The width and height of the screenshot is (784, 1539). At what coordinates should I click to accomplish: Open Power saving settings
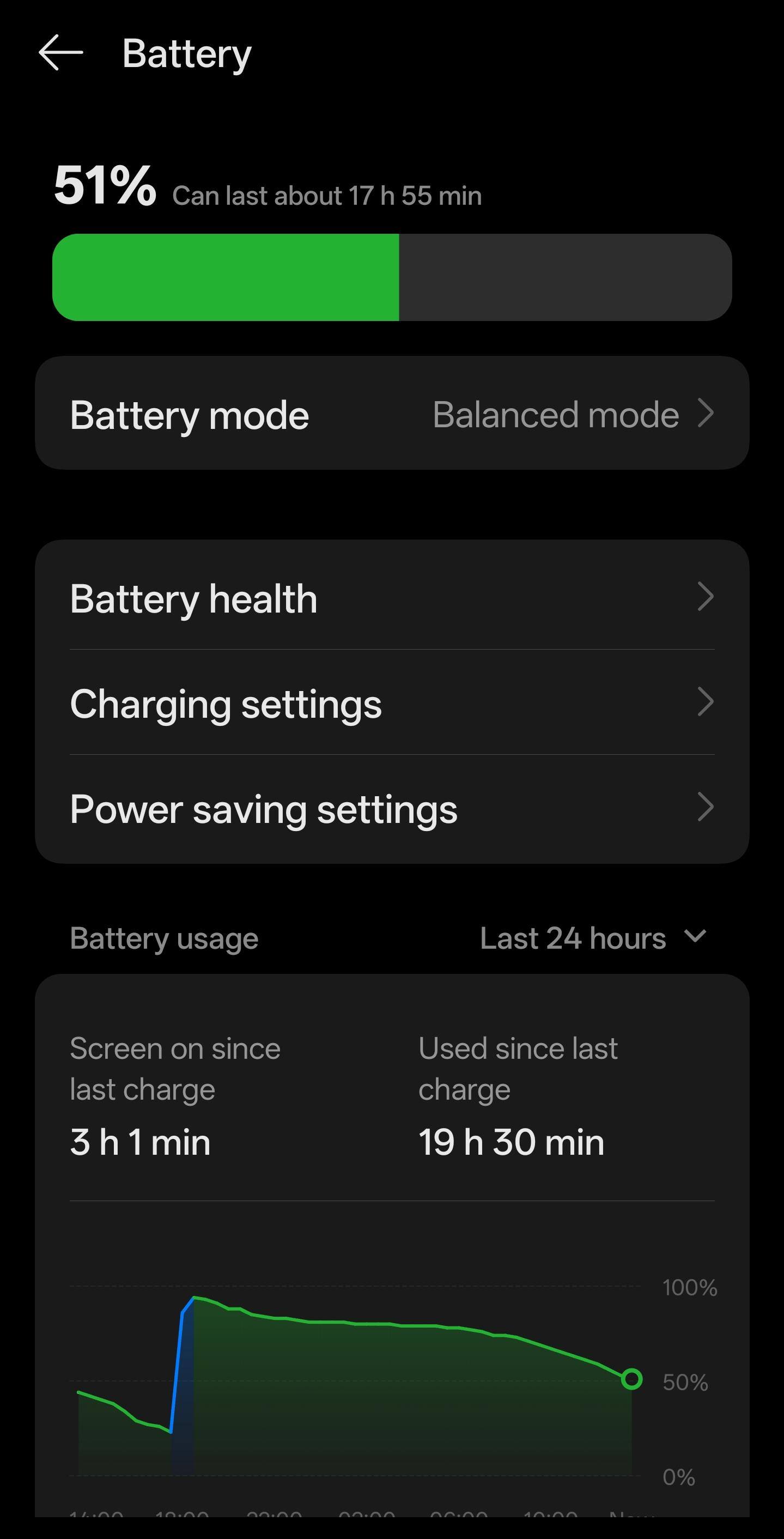(x=392, y=808)
